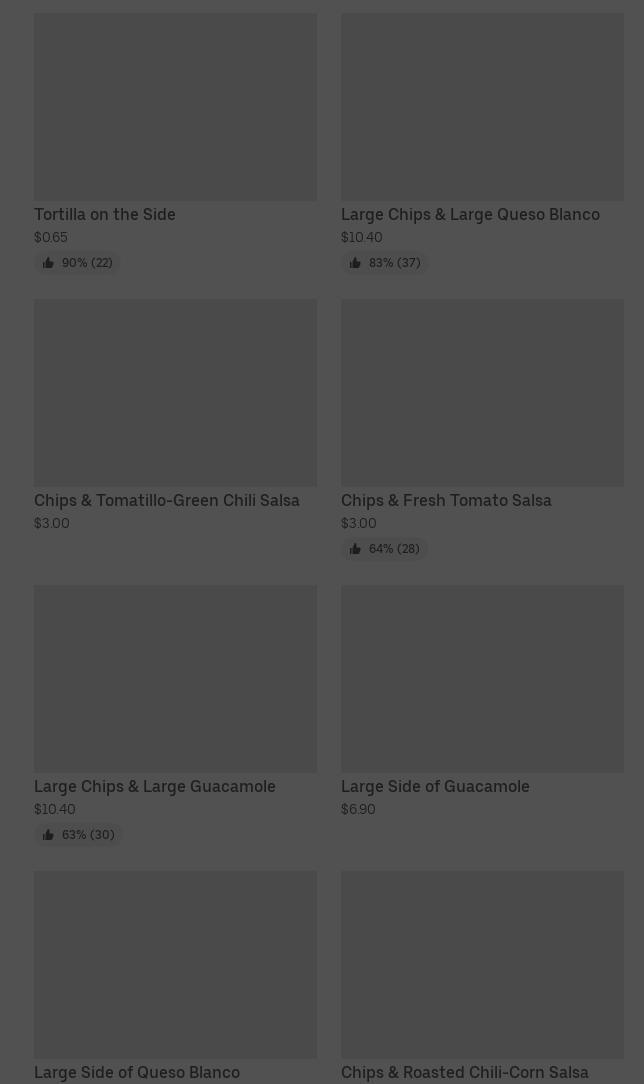Choose Chips & Fresh Tomato Salsa
Screen dimensions: 644x1084
pyautogui.click(x=482, y=429)
